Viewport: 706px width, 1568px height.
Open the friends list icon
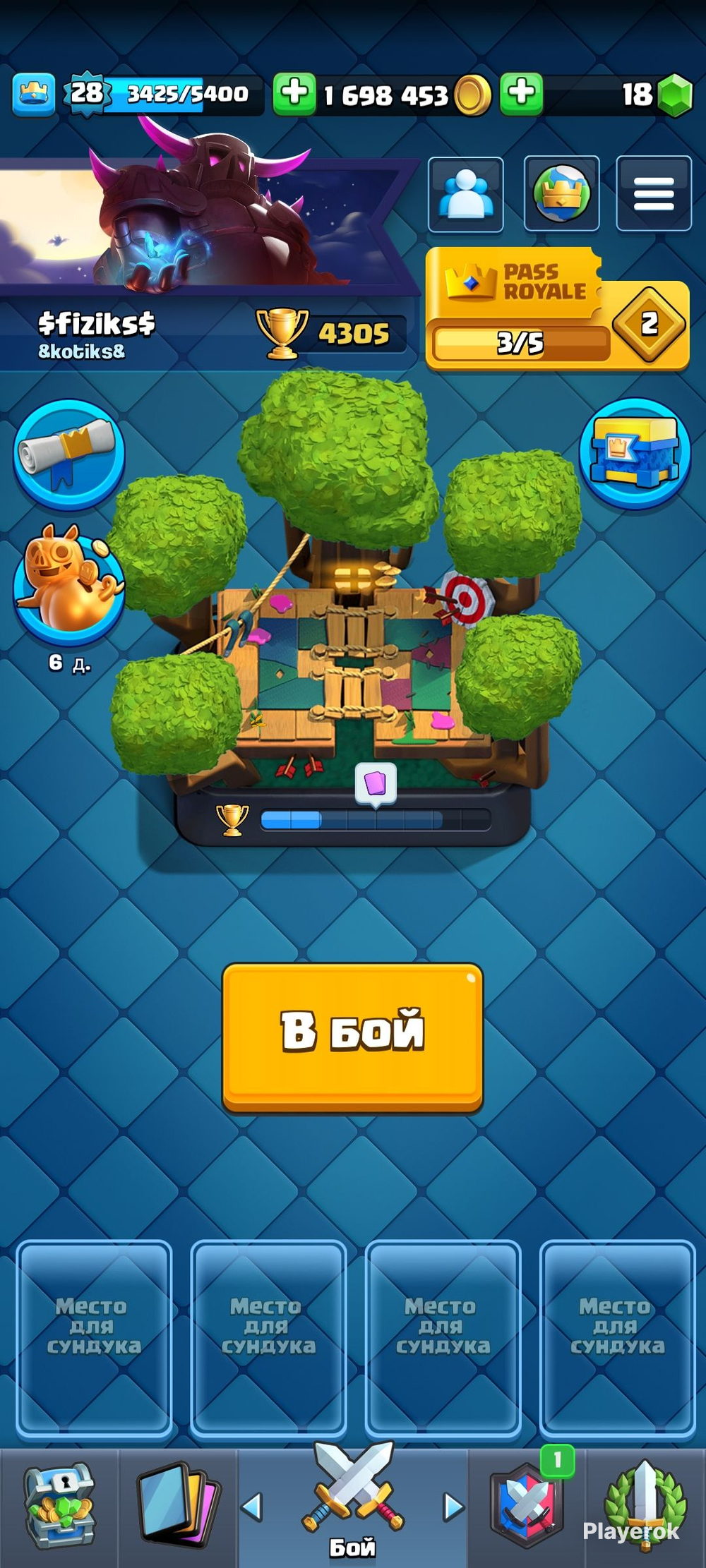click(466, 194)
